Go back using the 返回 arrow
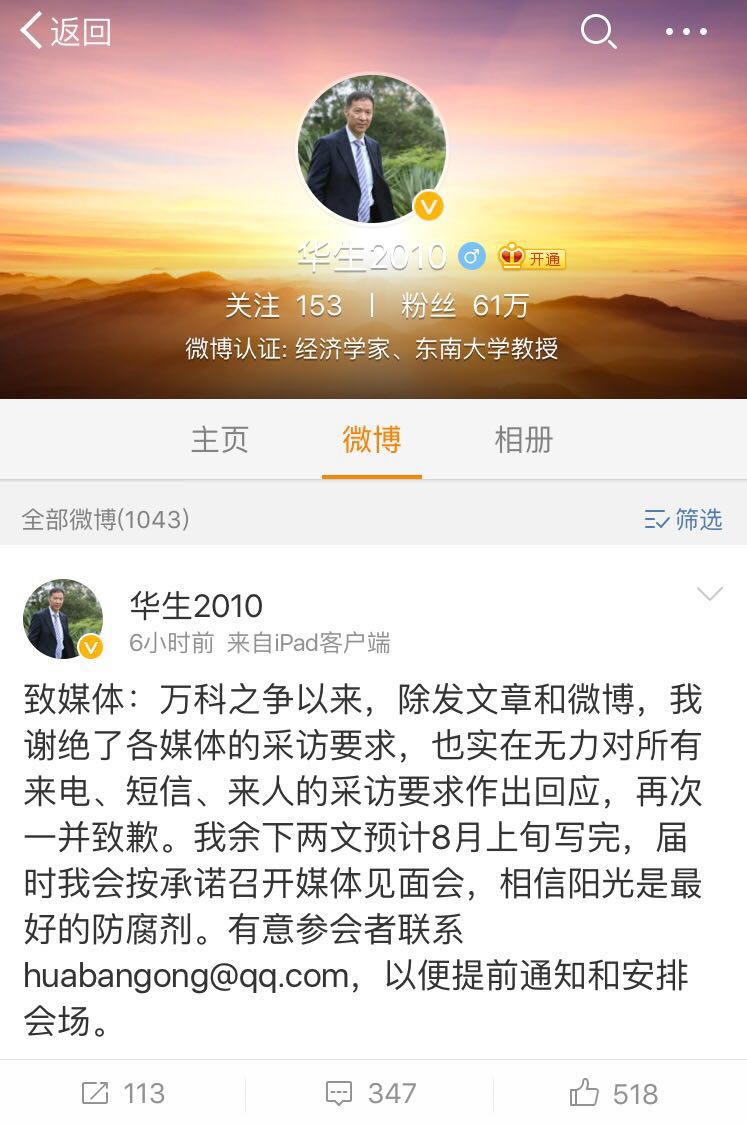Image resolution: width=747 pixels, height=1124 pixels. click(x=64, y=32)
